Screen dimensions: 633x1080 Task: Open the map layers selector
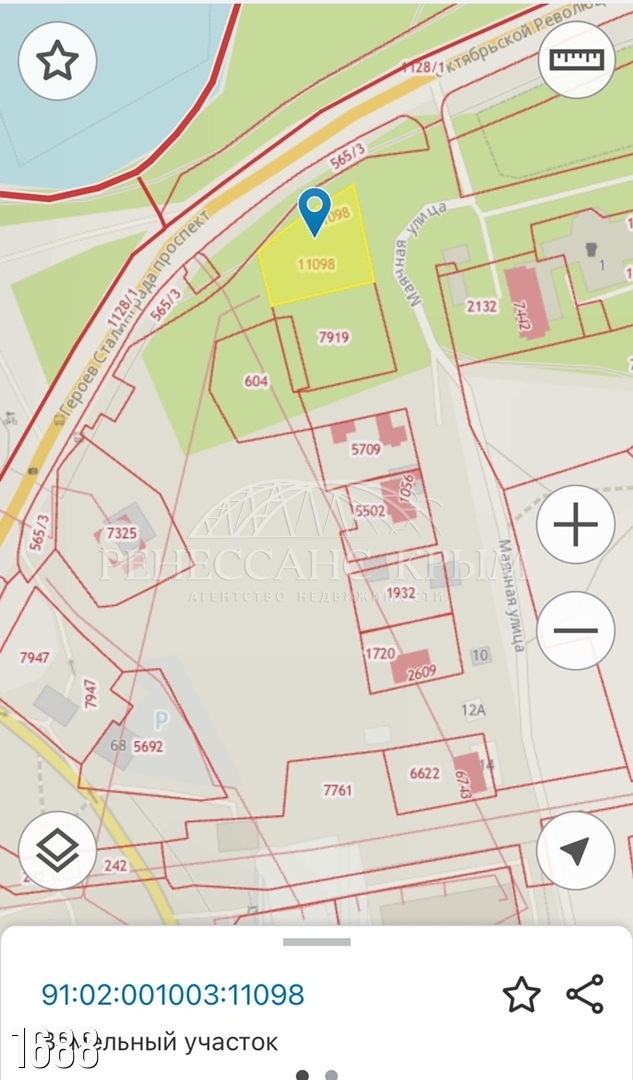click(x=57, y=851)
